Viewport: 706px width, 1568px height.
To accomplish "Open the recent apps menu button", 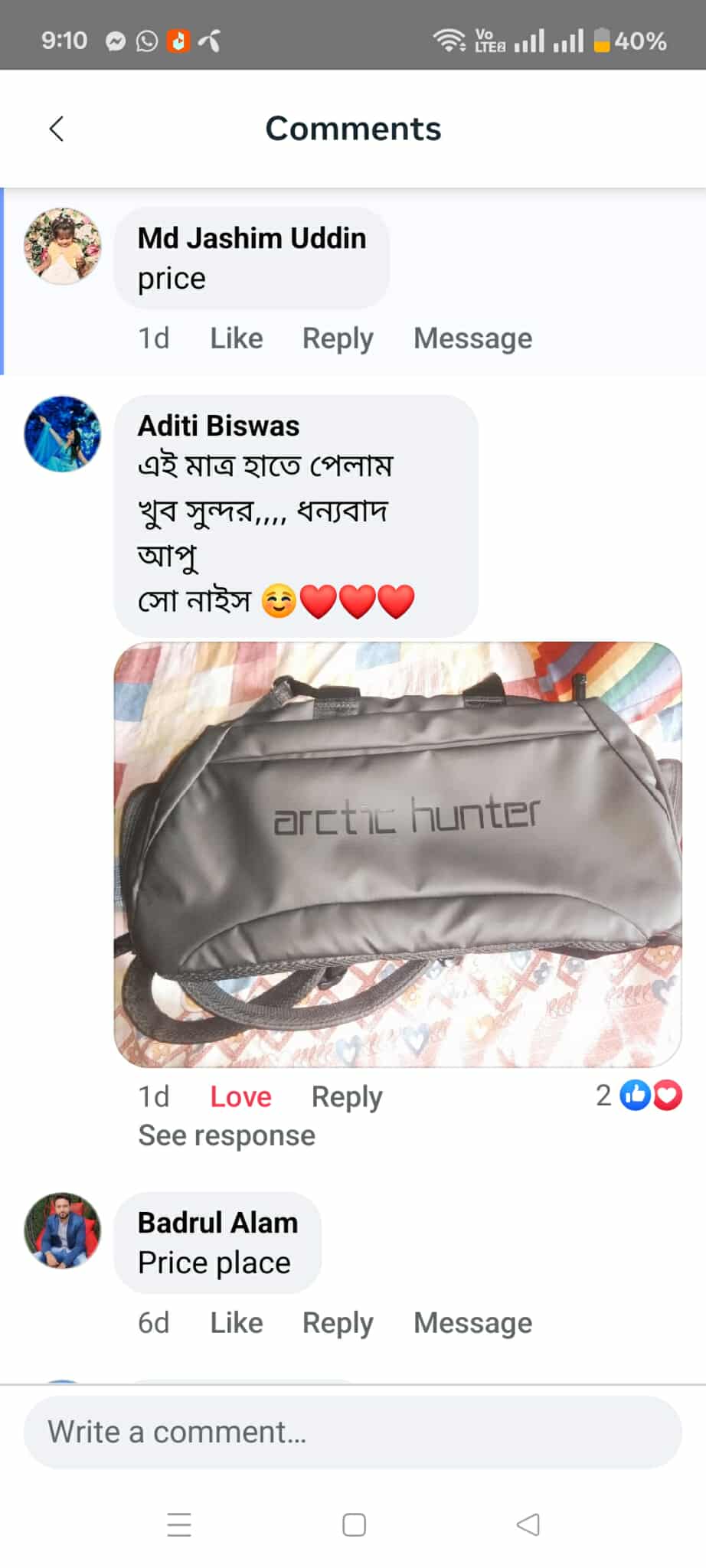I will pyautogui.click(x=179, y=1524).
